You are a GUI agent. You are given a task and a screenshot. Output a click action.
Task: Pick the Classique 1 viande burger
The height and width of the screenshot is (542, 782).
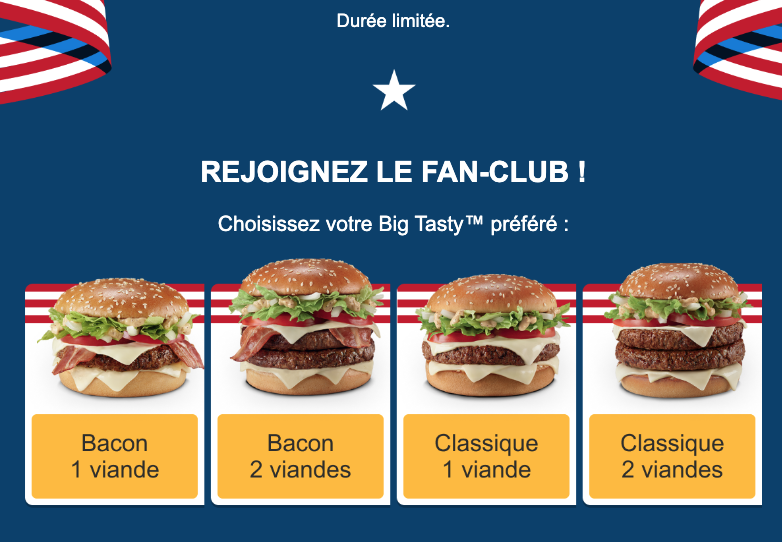(486, 456)
